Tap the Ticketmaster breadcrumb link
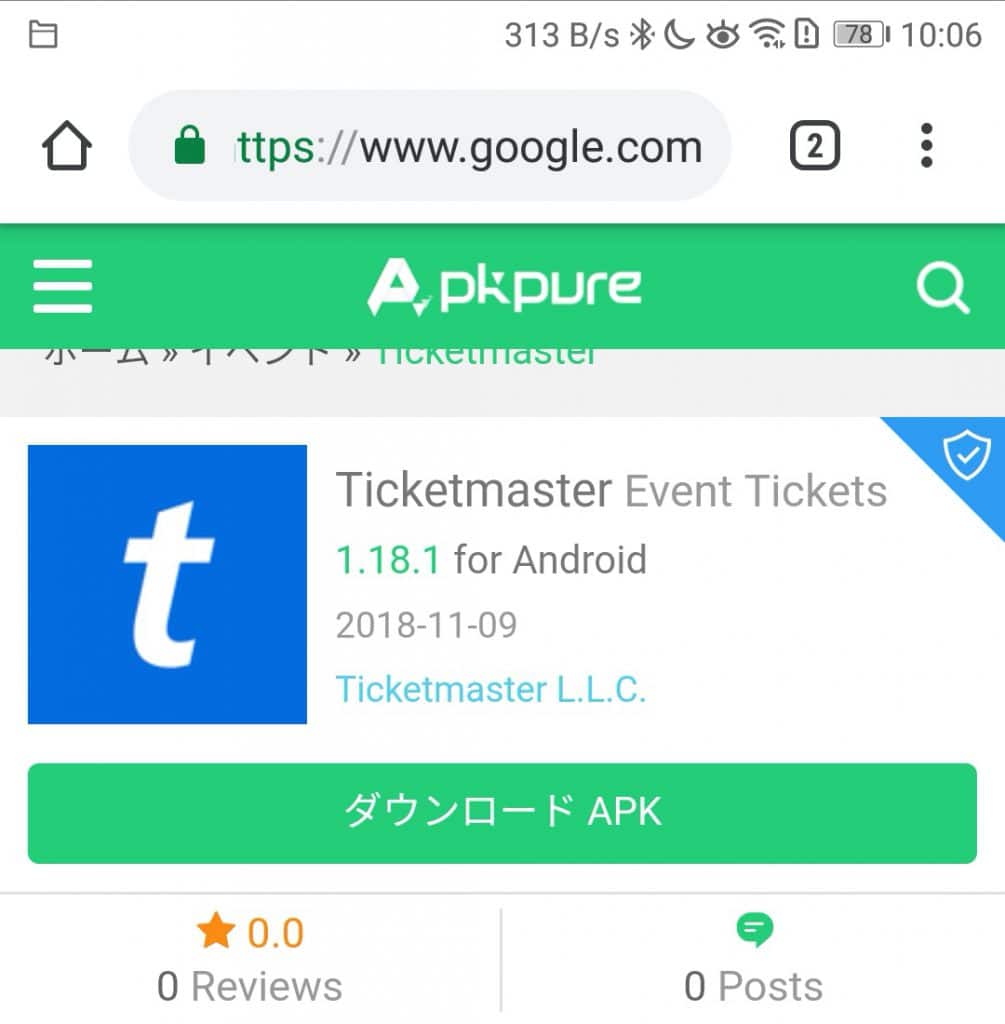Viewport: 1005px width, 1024px height. (x=487, y=355)
